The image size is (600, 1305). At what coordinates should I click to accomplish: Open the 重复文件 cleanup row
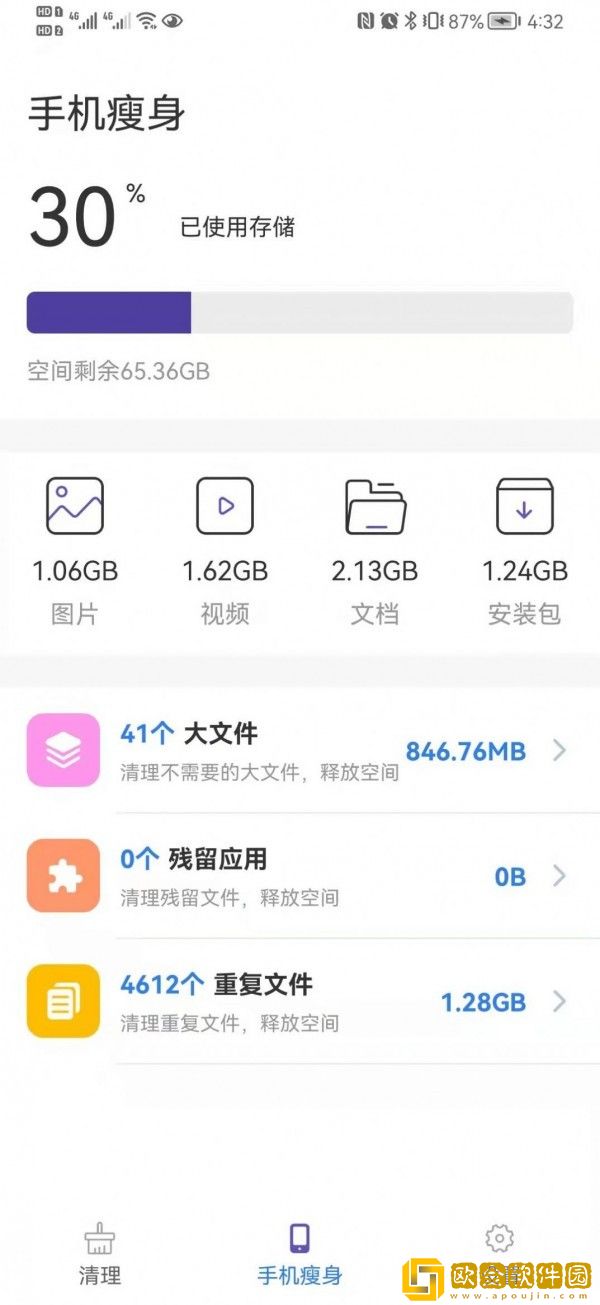pos(300,1001)
